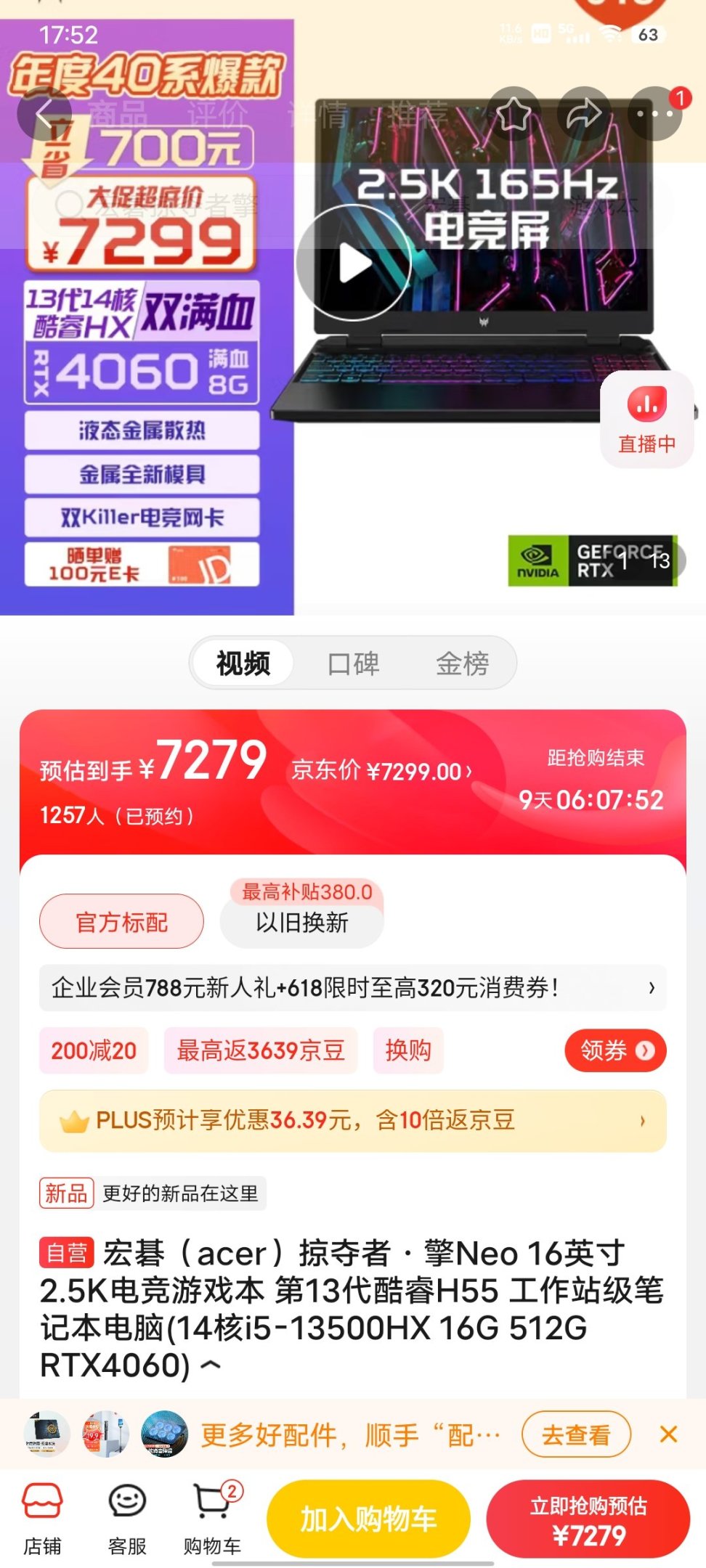
Task: Open the 直播中 live stream
Action: click(646, 420)
